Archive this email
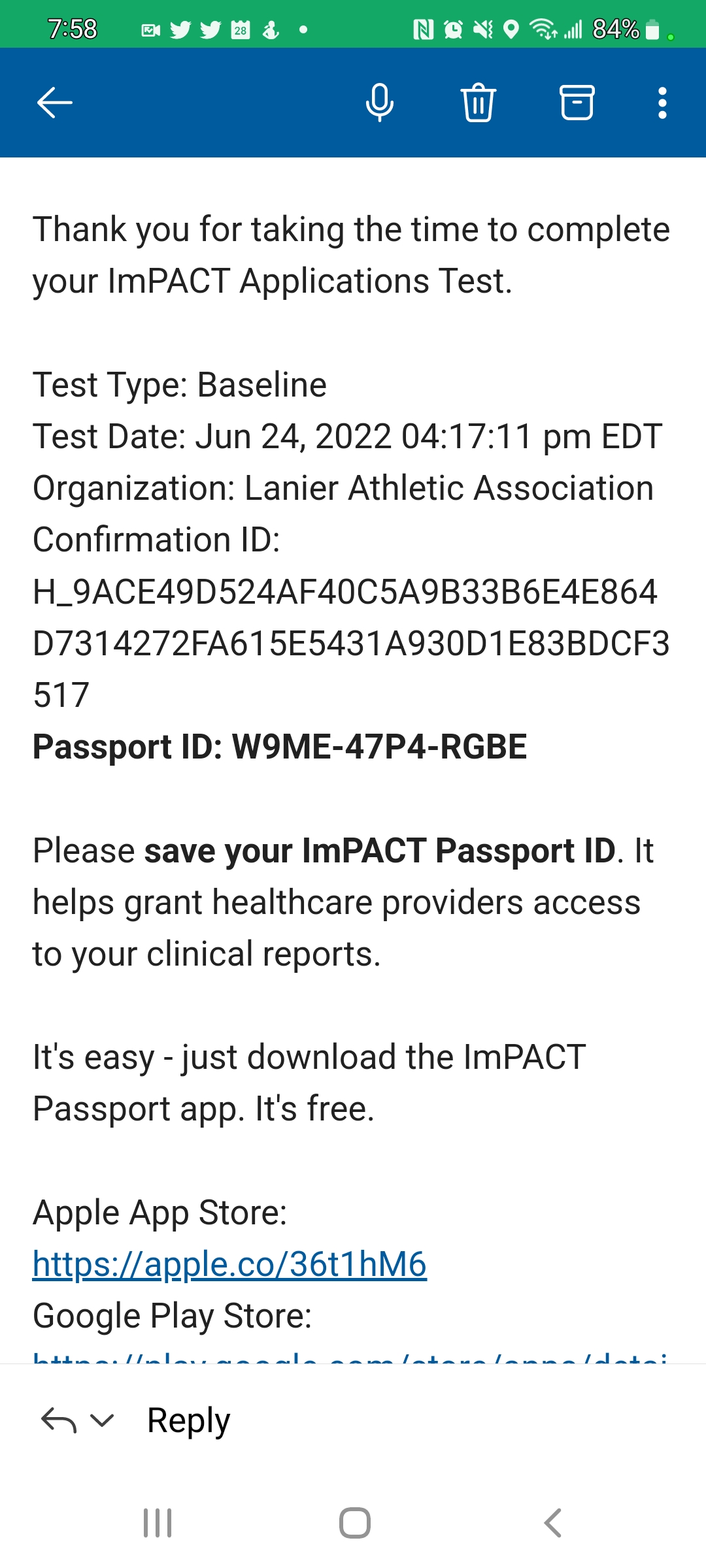Image resolution: width=706 pixels, height=1568 pixels. [x=577, y=103]
